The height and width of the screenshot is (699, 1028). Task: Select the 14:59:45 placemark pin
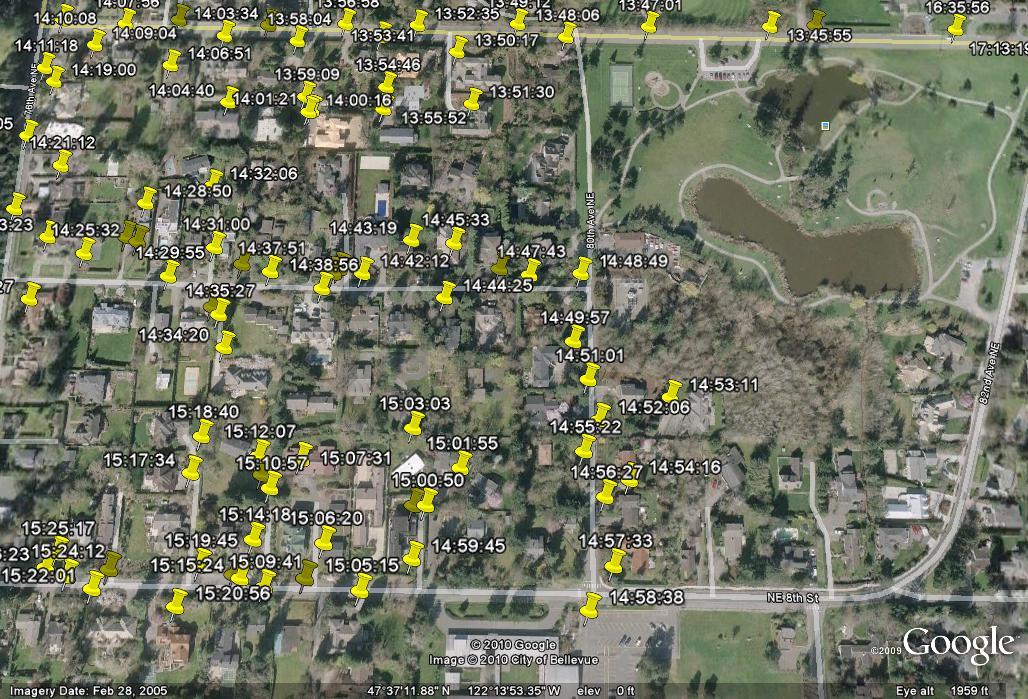click(x=413, y=553)
